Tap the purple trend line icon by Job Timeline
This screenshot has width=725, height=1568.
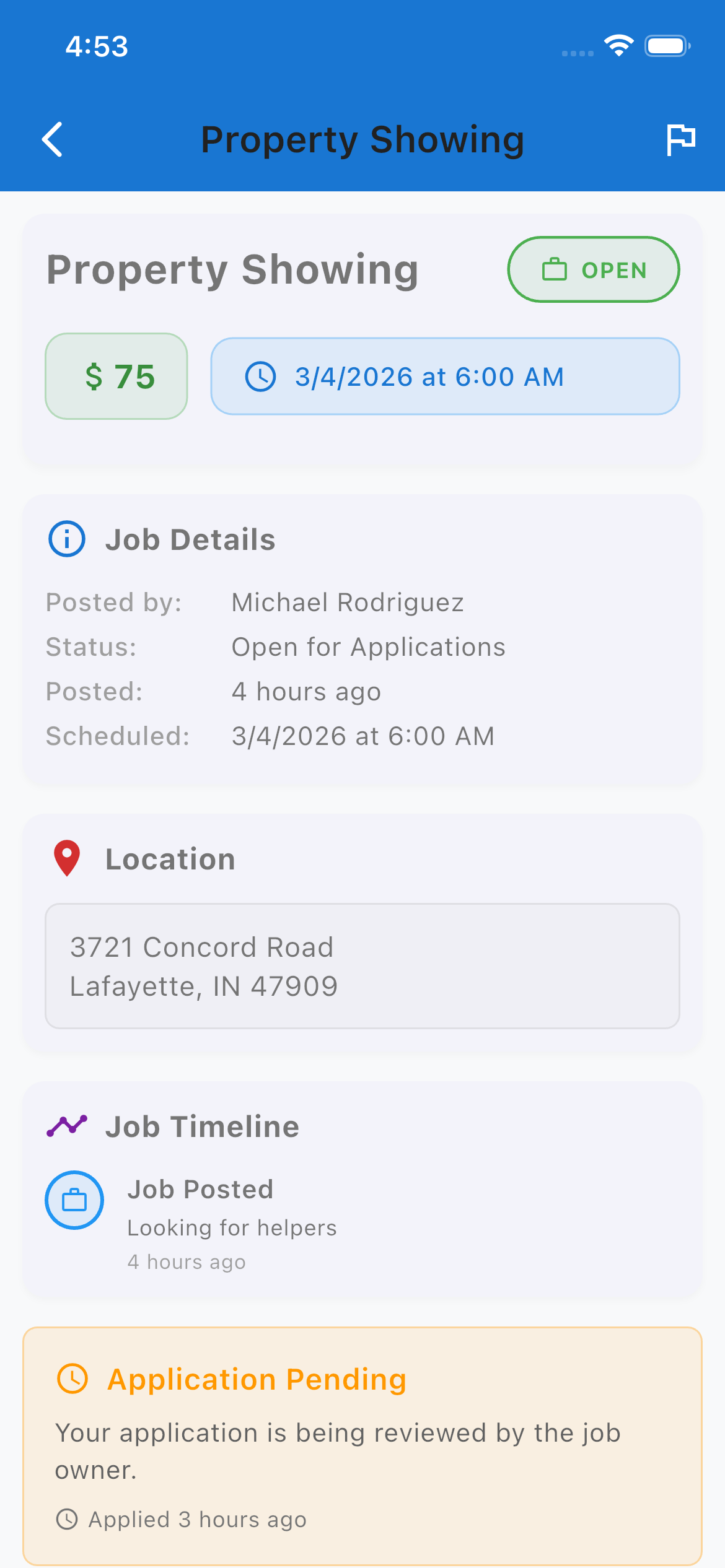(66, 1126)
